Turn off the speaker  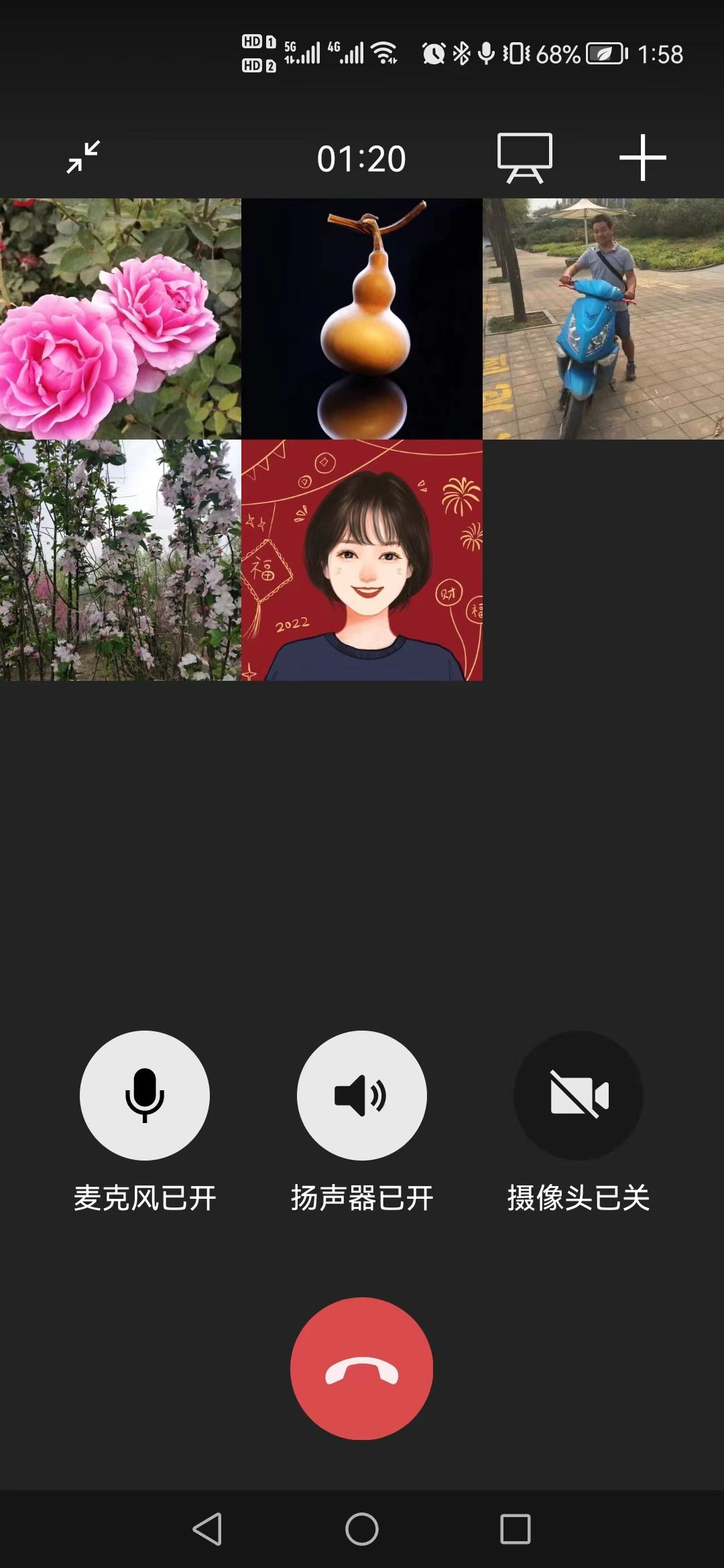[362, 1095]
